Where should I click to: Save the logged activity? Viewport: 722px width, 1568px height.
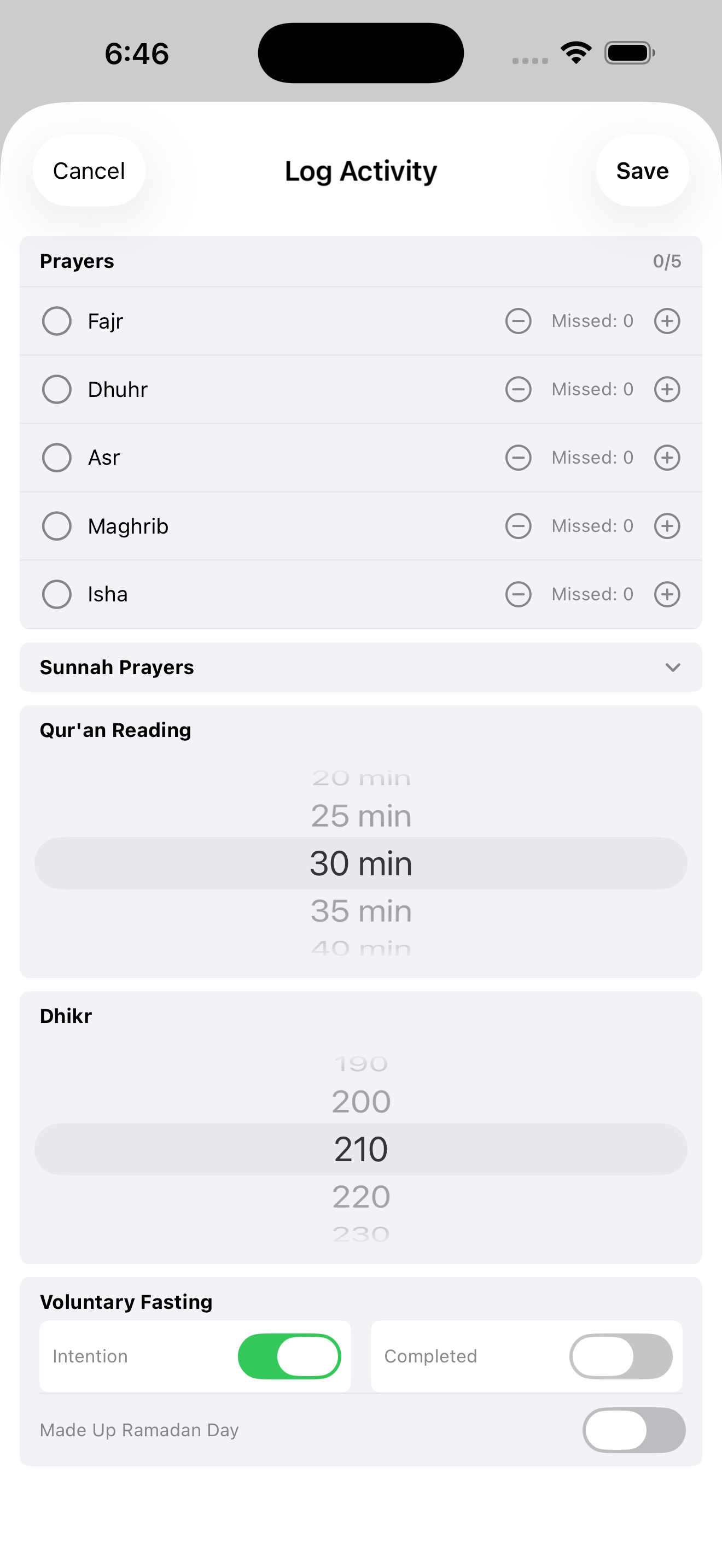pyautogui.click(x=642, y=171)
